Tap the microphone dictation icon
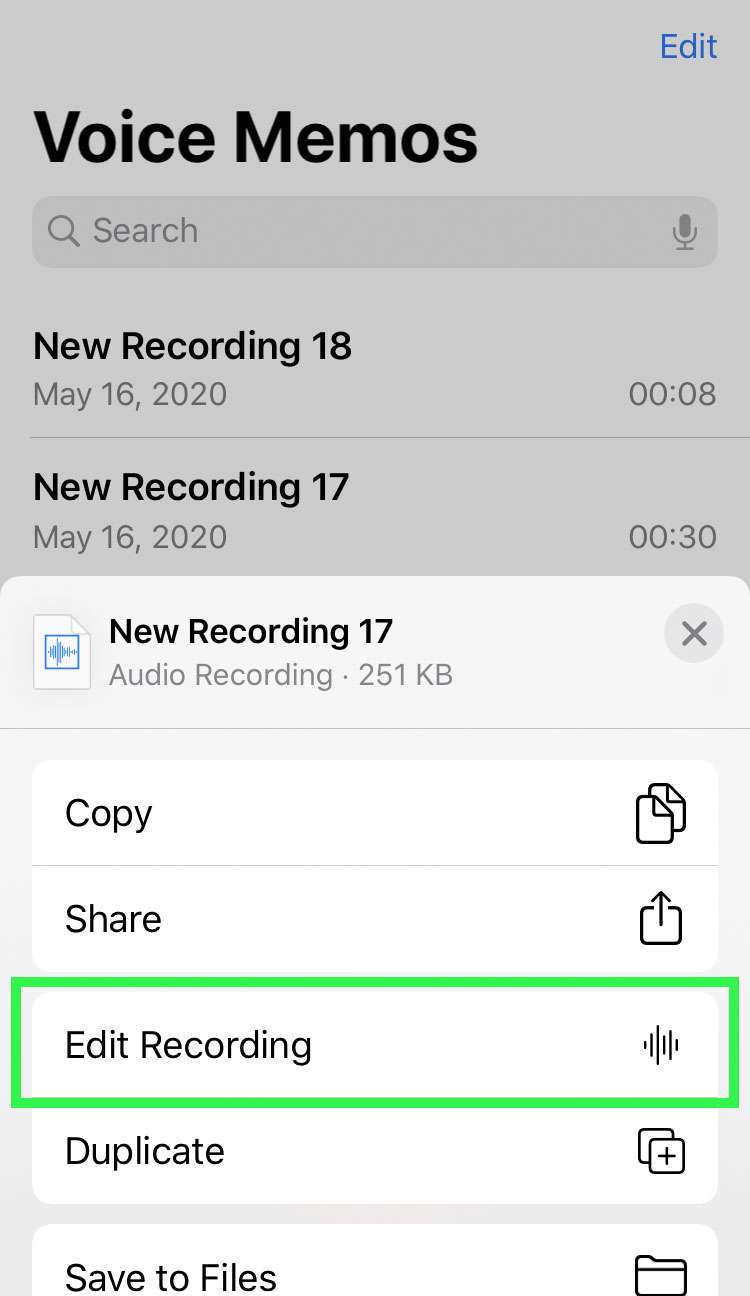The width and height of the screenshot is (750, 1296). pyautogui.click(x=684, y=232)
